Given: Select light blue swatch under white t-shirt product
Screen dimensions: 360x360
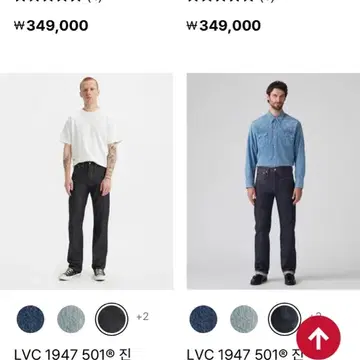Looking at the screenshot, I should click(71, 319).
